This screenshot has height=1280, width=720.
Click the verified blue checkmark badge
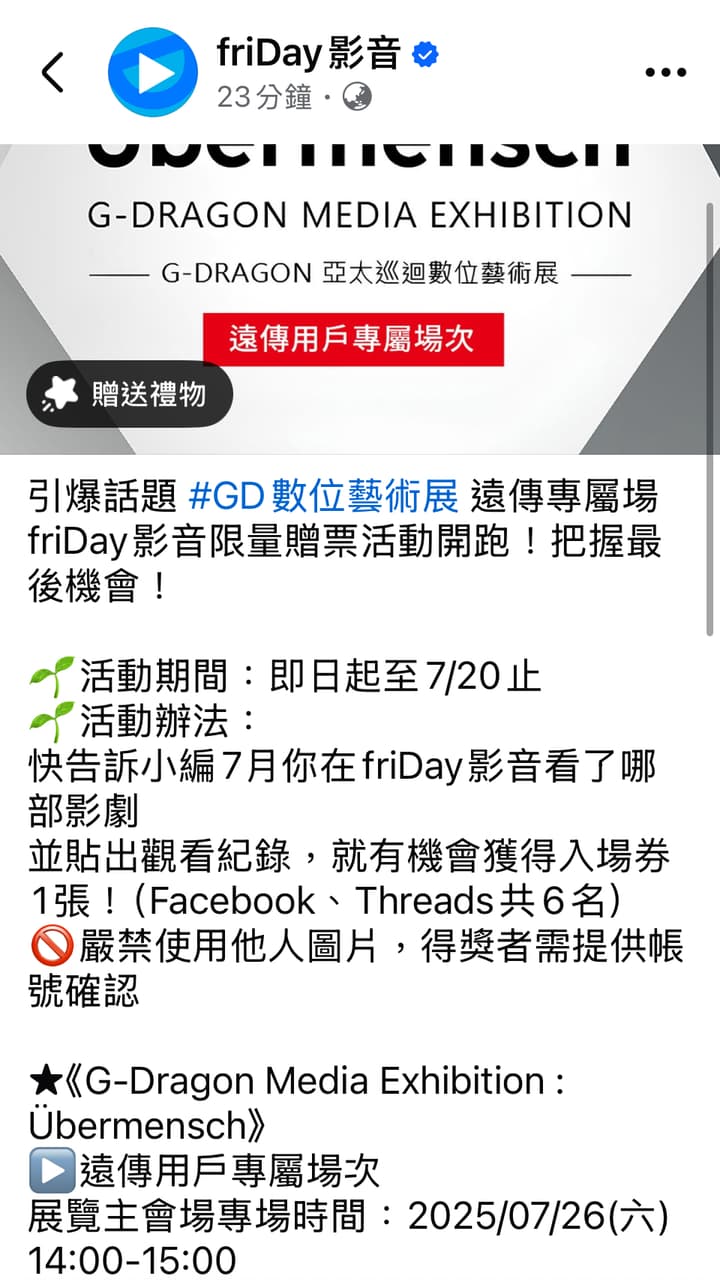pos(424,56)
